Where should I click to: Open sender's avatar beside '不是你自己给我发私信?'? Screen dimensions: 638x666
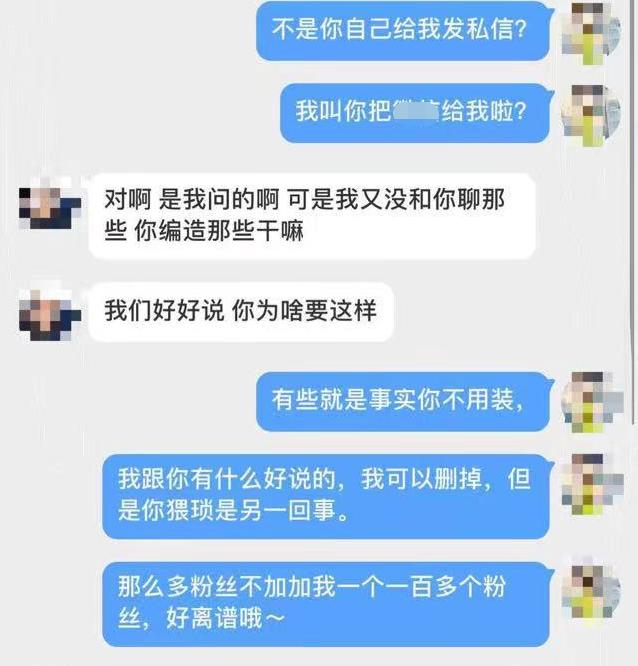[594, 32]
